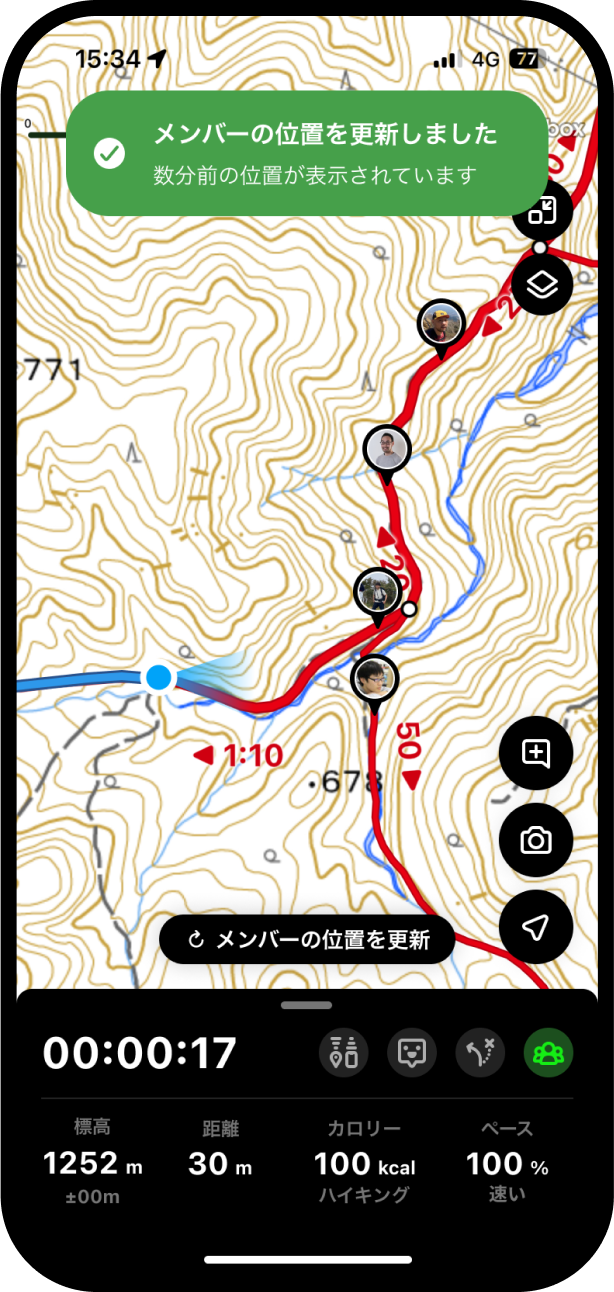Select the member avatar in white shirt

click(x=387, y=449)
